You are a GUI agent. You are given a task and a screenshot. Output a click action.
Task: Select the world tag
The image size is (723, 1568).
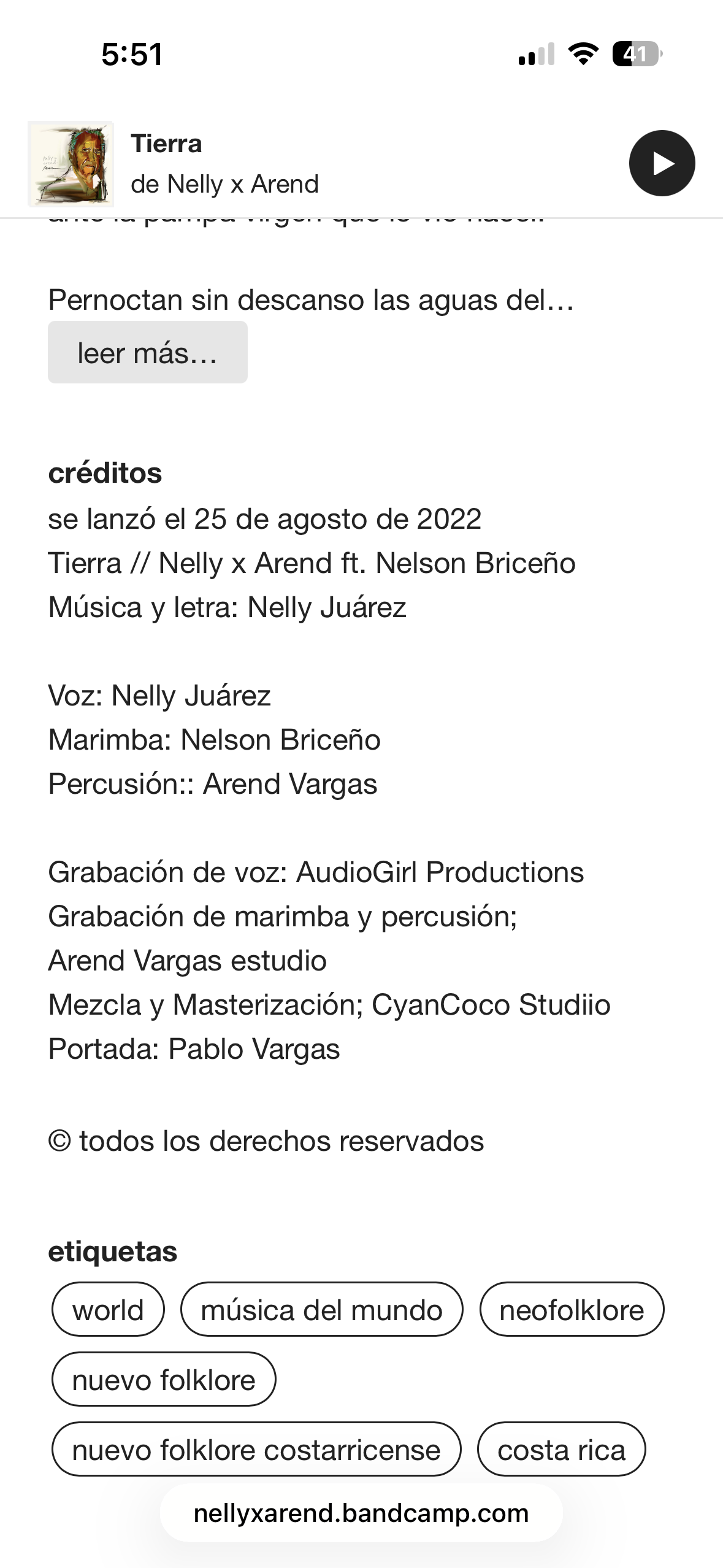point(108,1310)
